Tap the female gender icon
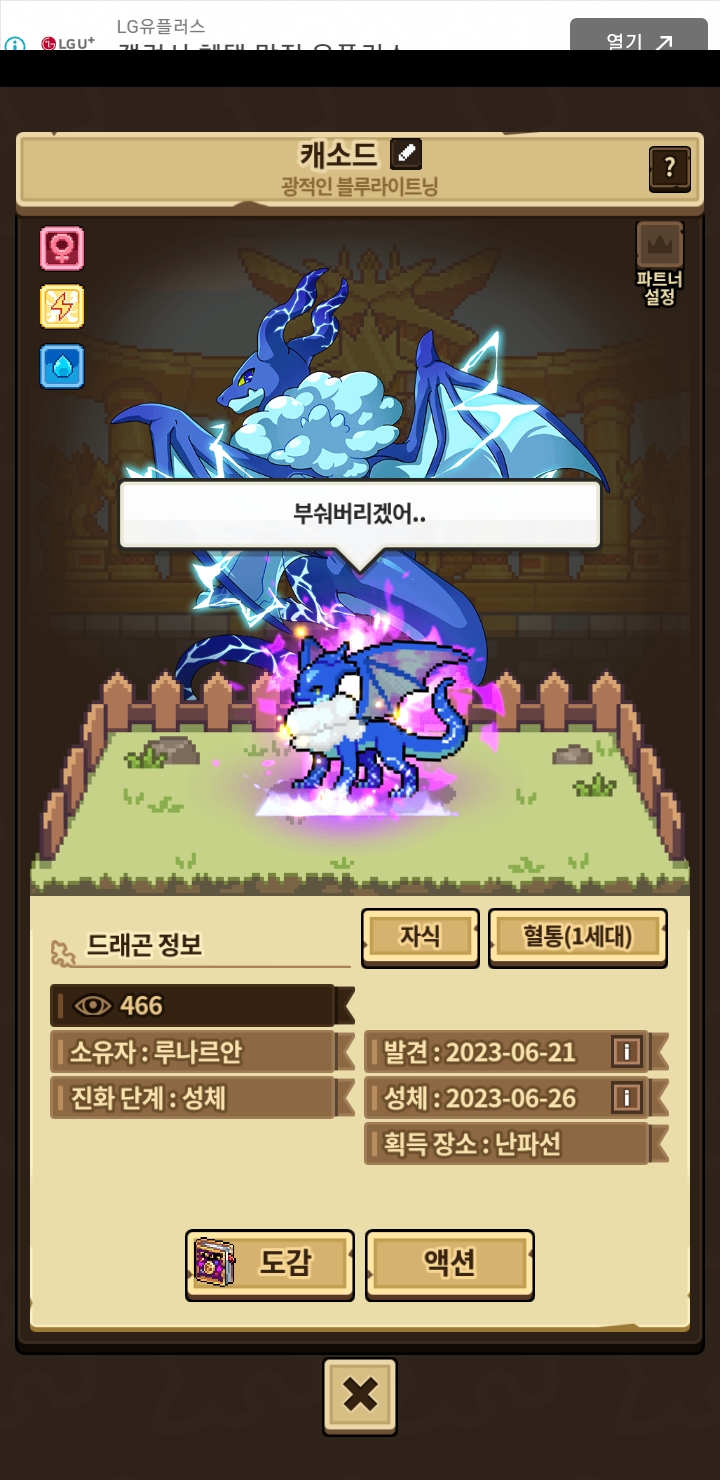 coord(62,248)
